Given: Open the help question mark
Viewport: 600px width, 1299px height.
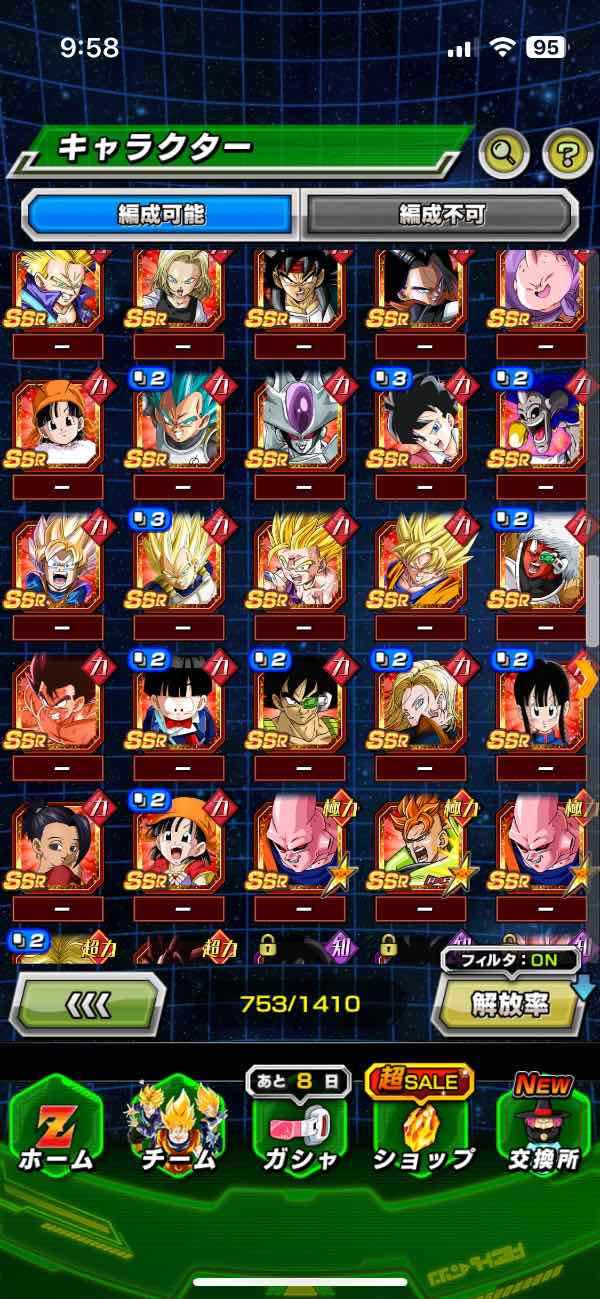Looking at the screenshot, I should click(x=567, y=153).
